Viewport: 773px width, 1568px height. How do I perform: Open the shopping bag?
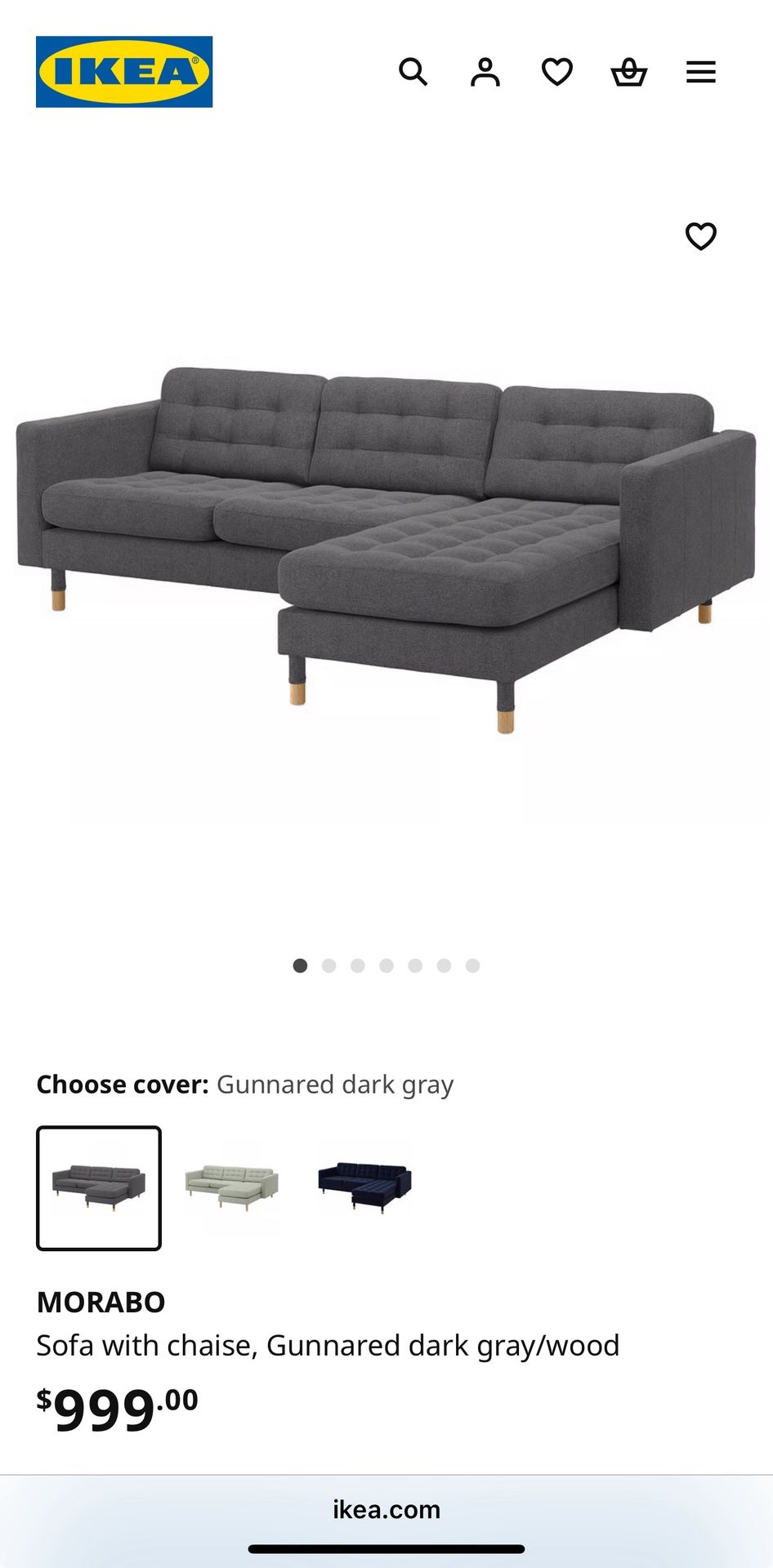(628, 72)
